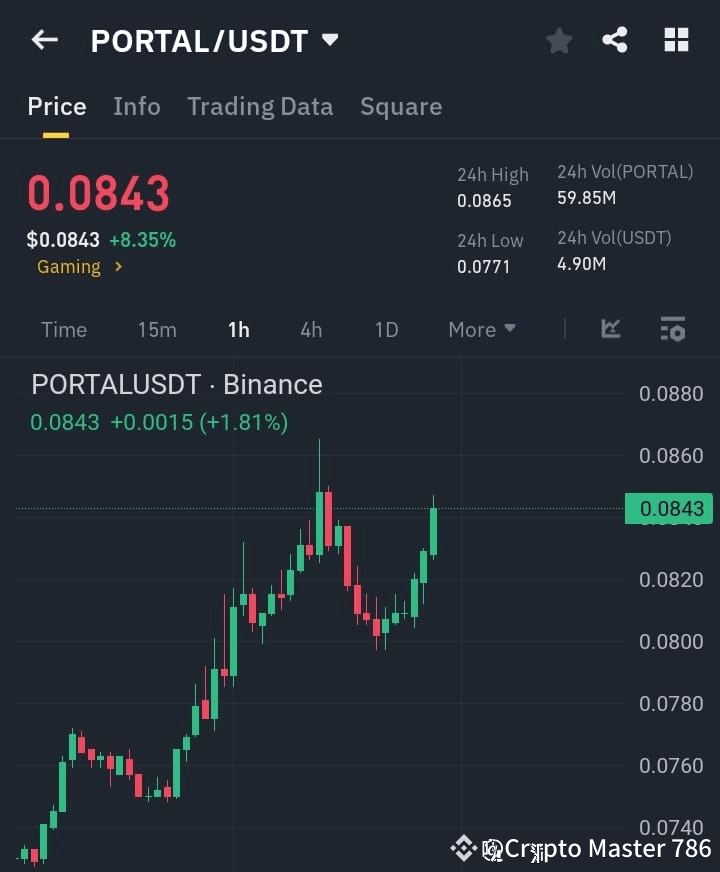Image resolution: width=720 pixels, height=872 pixels.
Task: Switch chart to 1D timeframe
Action: coord(386,329)
